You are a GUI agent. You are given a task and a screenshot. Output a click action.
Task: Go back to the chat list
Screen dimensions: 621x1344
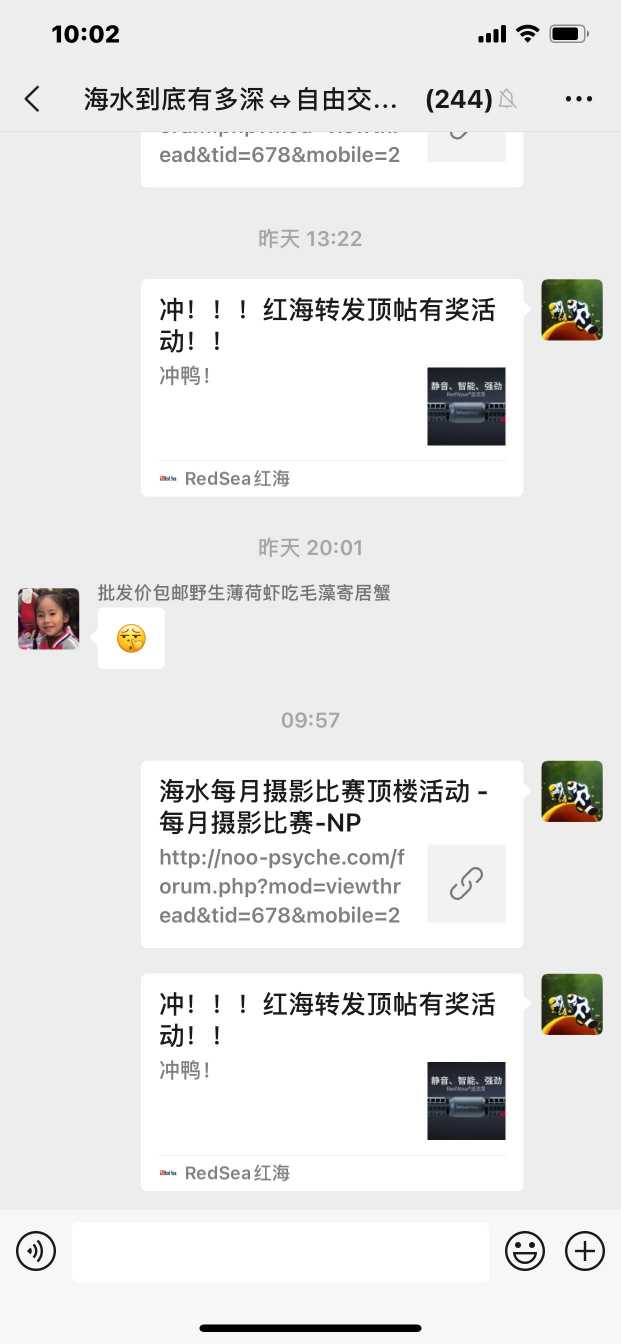click(33, 98)
